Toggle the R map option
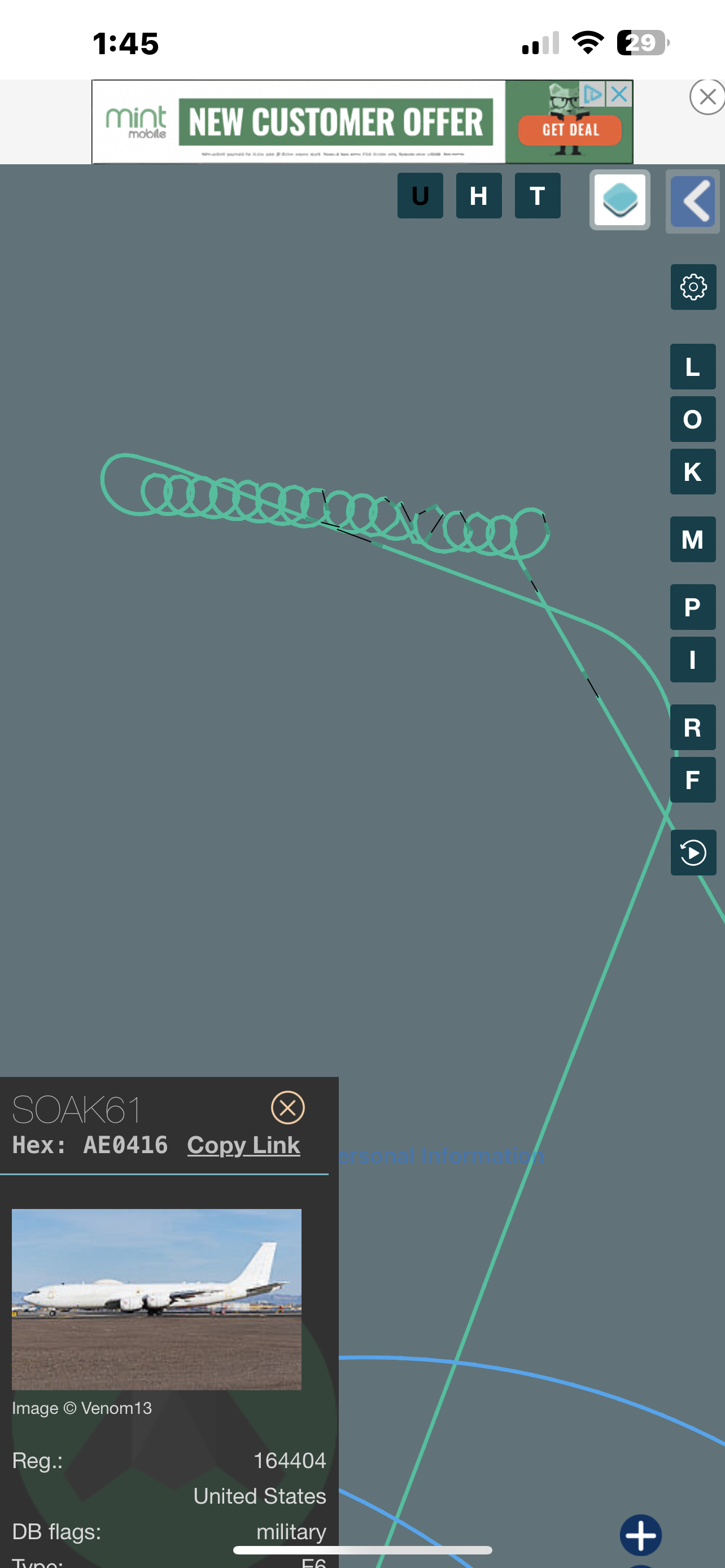This screenshot has width=725, height=1568. point(693,728)
